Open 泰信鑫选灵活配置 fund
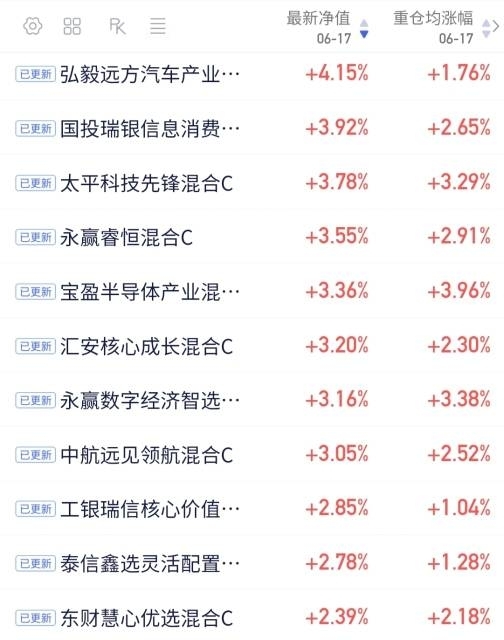The height and width of the screenshot is (640, 504). click(x=252, y=563)
